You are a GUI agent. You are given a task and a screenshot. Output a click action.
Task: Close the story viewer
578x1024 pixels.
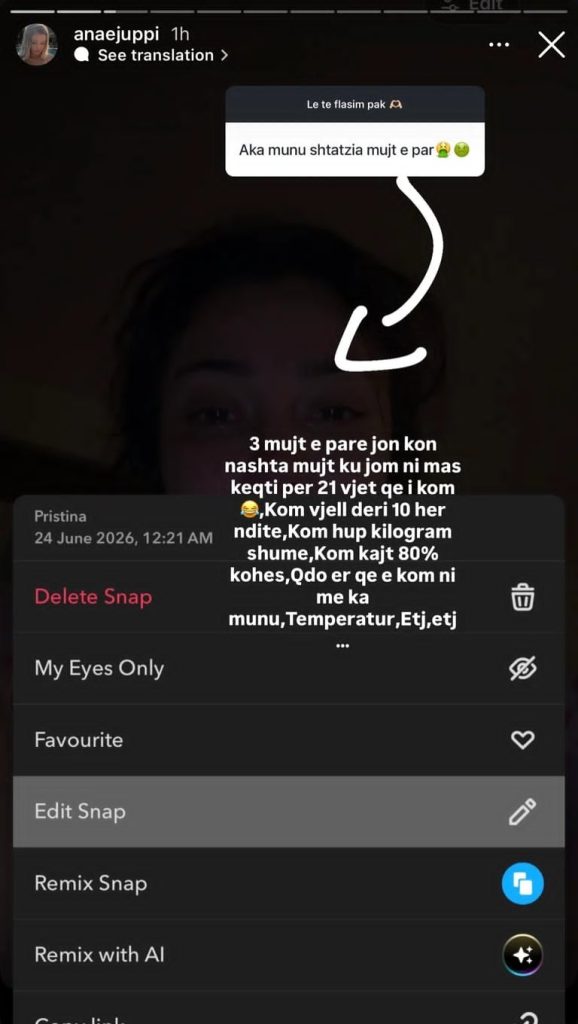pos(551,45)
